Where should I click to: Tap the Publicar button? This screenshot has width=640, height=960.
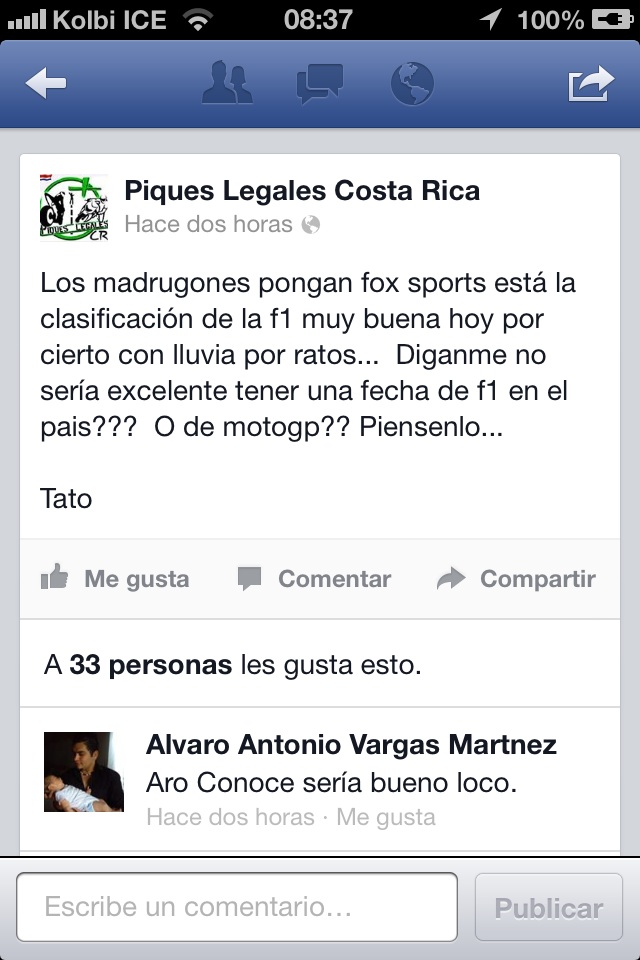coord(548,908)
